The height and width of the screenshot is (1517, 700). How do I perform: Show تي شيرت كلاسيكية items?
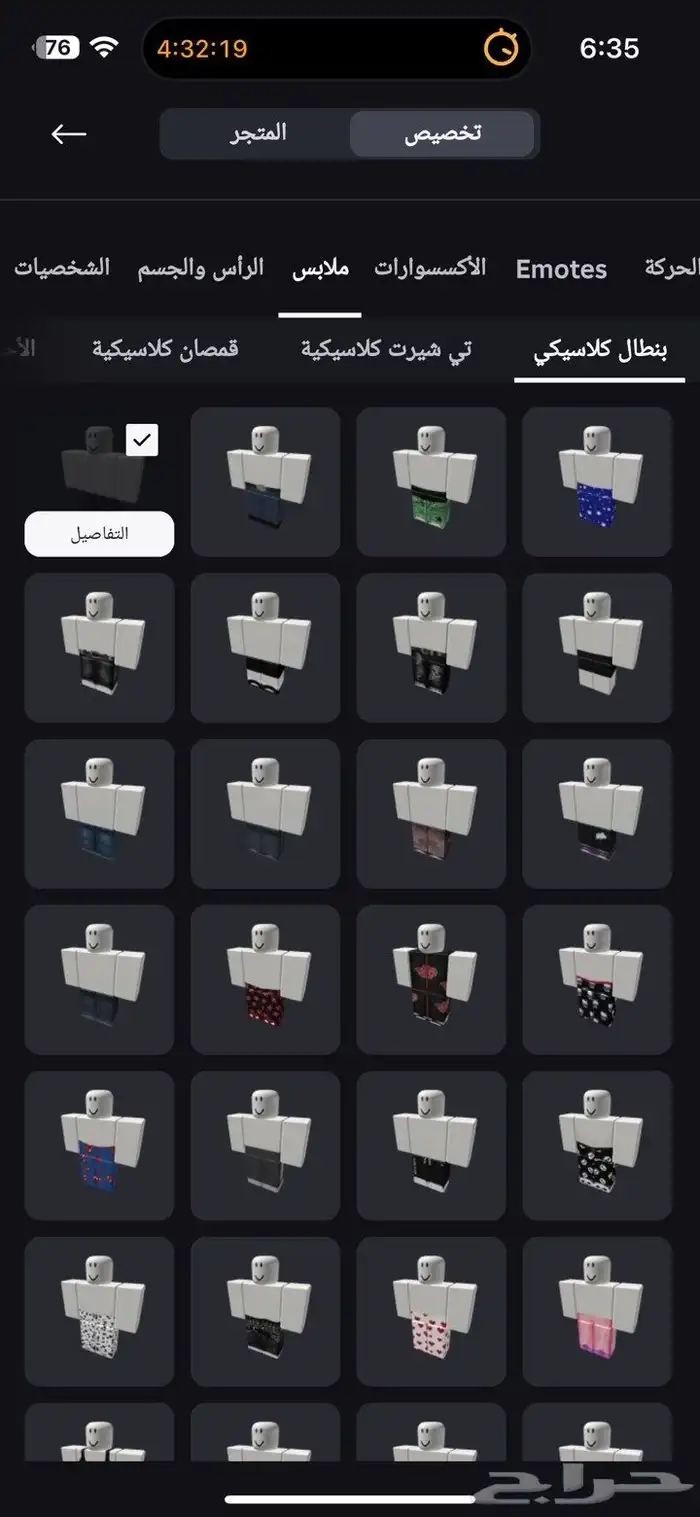coord(386,349)
